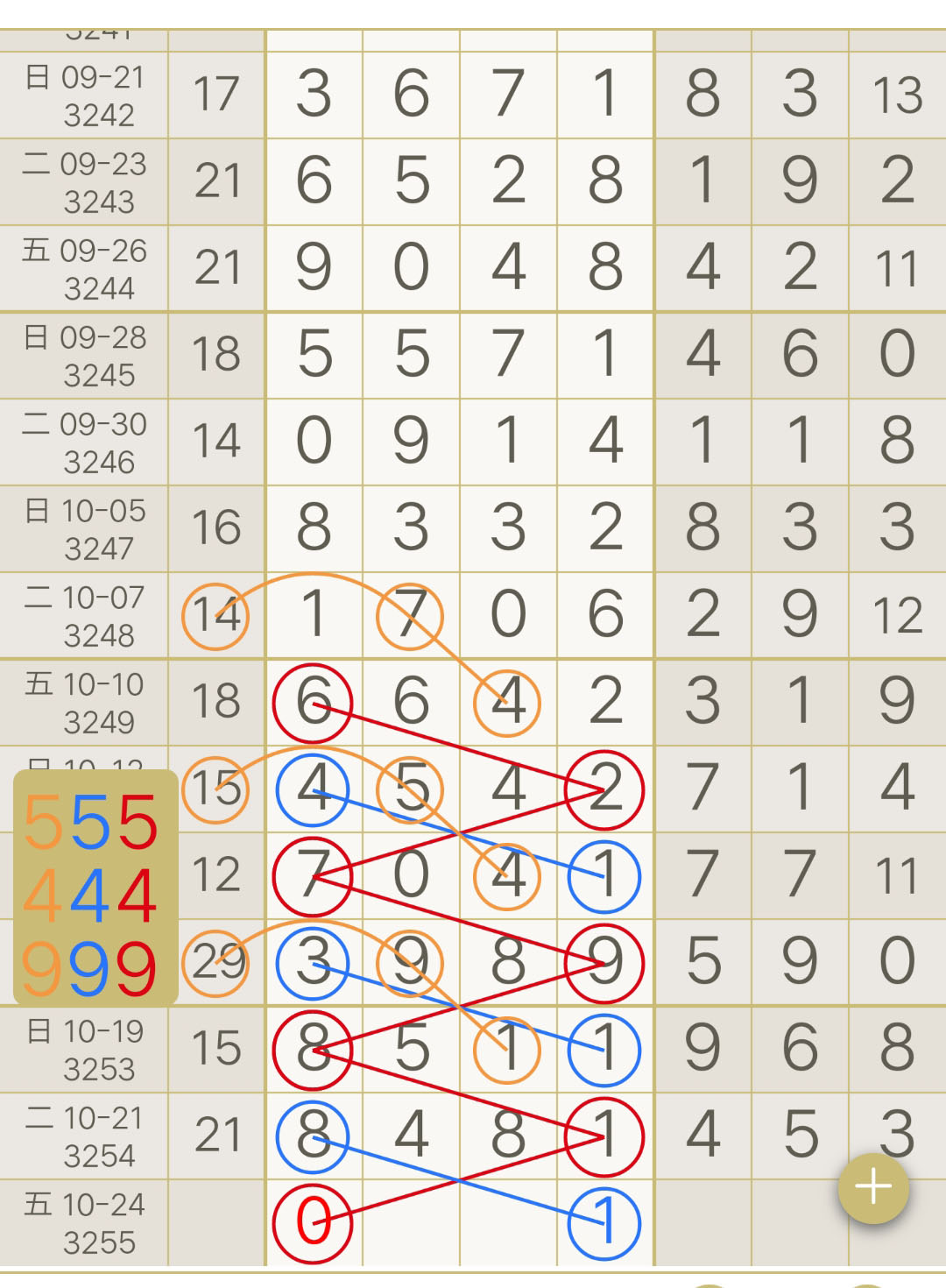Tap the floating plus button
946x1288 pixels.
click(873, 1187)
